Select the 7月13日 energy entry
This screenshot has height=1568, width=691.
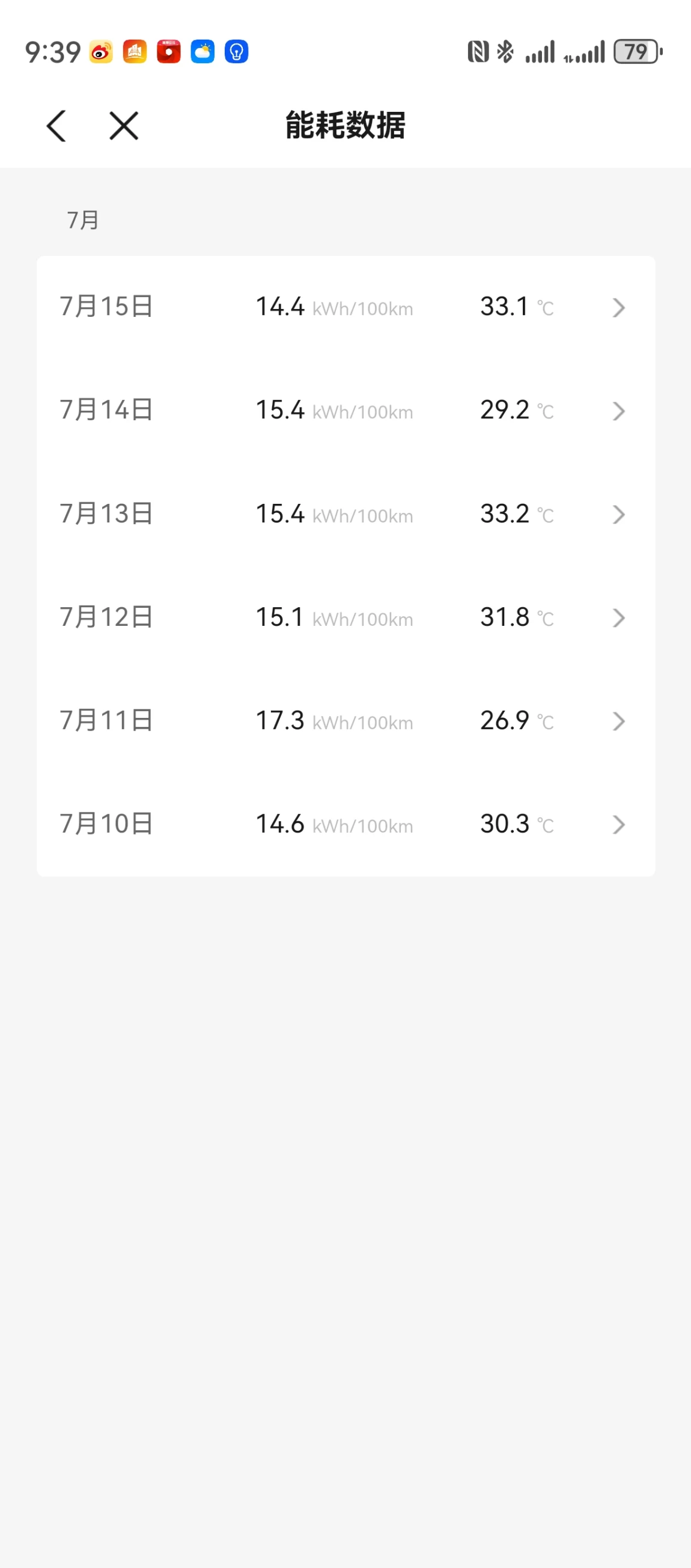[x=345, y=514]
